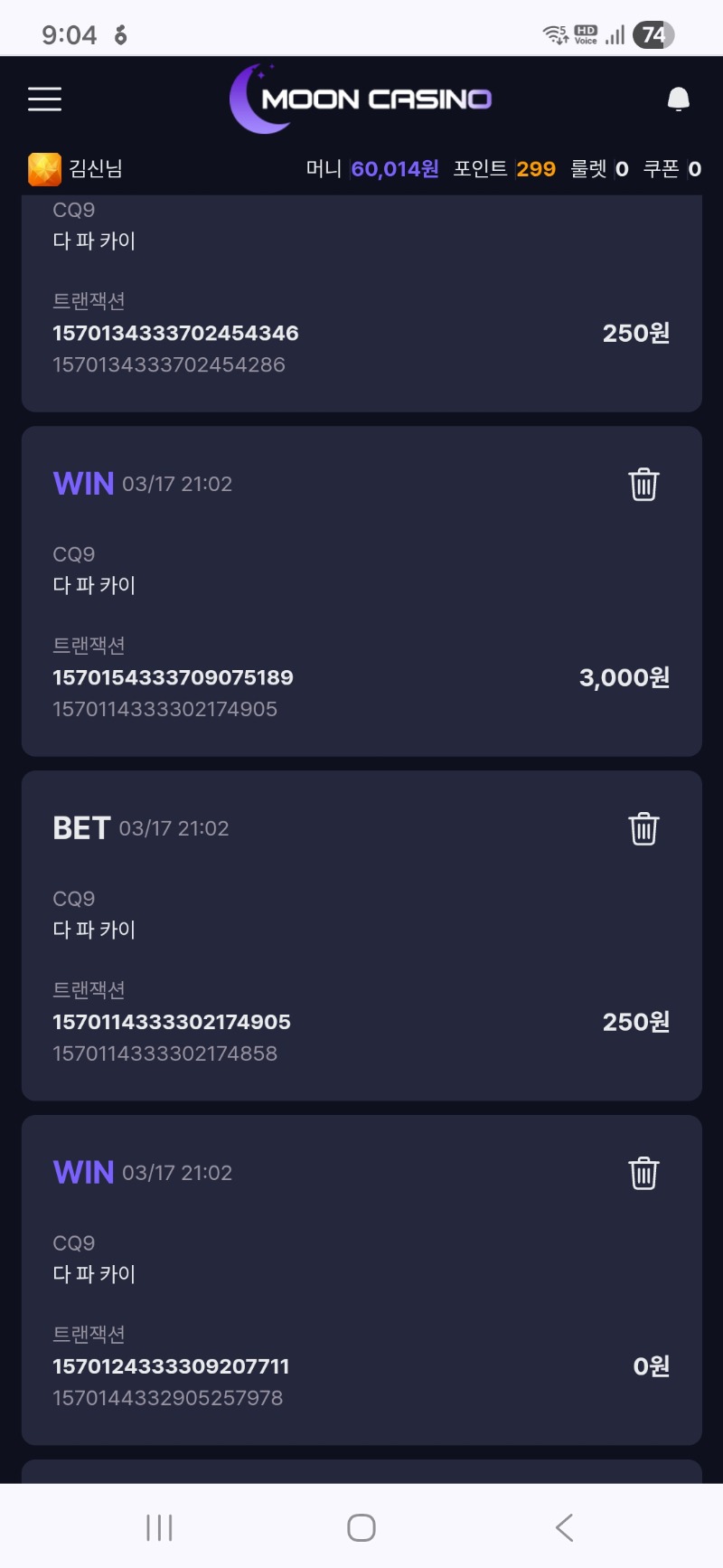723x1568 pixels.
Task: Open recent apps with the recents button
Action: click(158, 1526)
